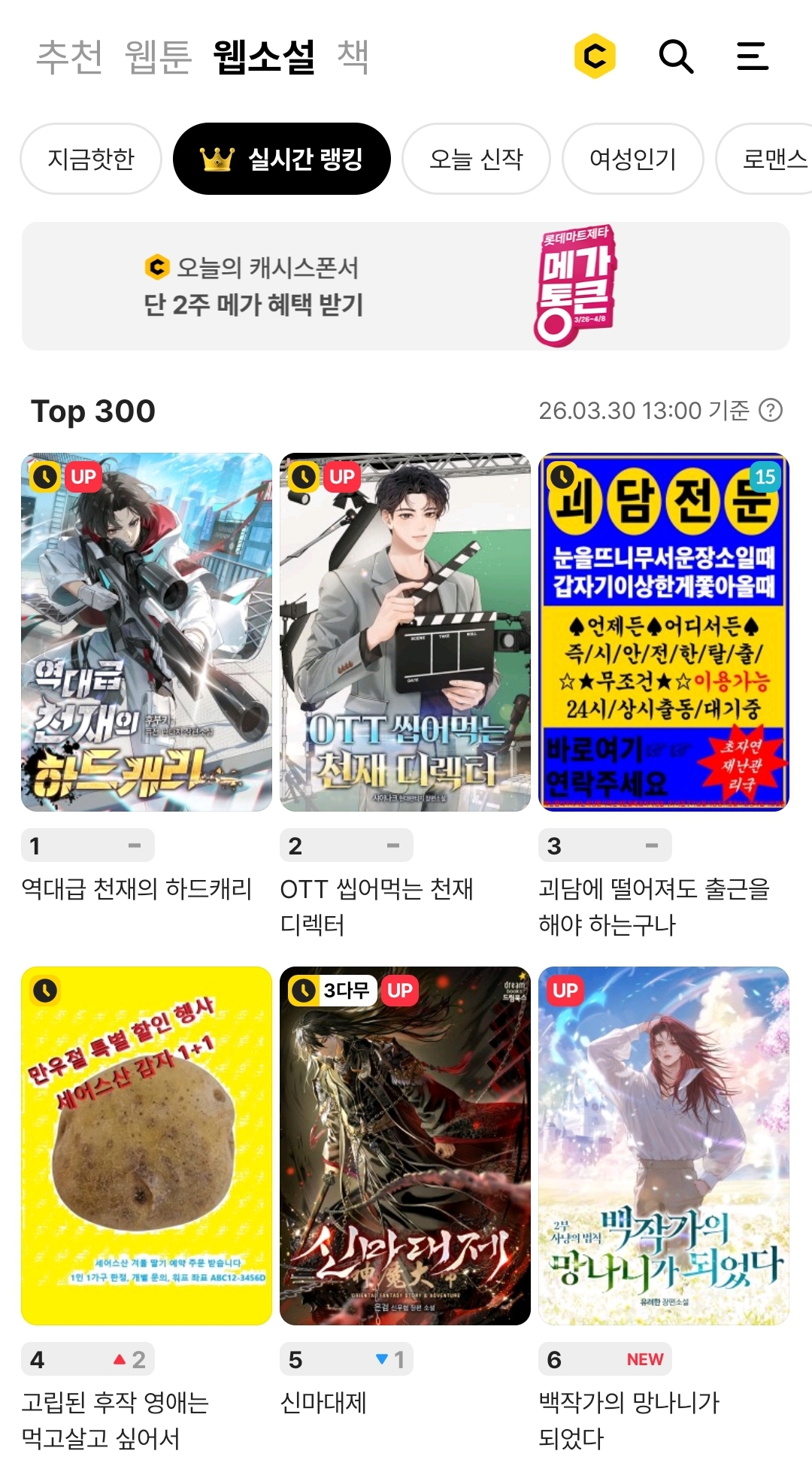Open novel OTT 씹어먹는 천재 디렉터
Viewport: 812px width, 1469px height.
405,632
